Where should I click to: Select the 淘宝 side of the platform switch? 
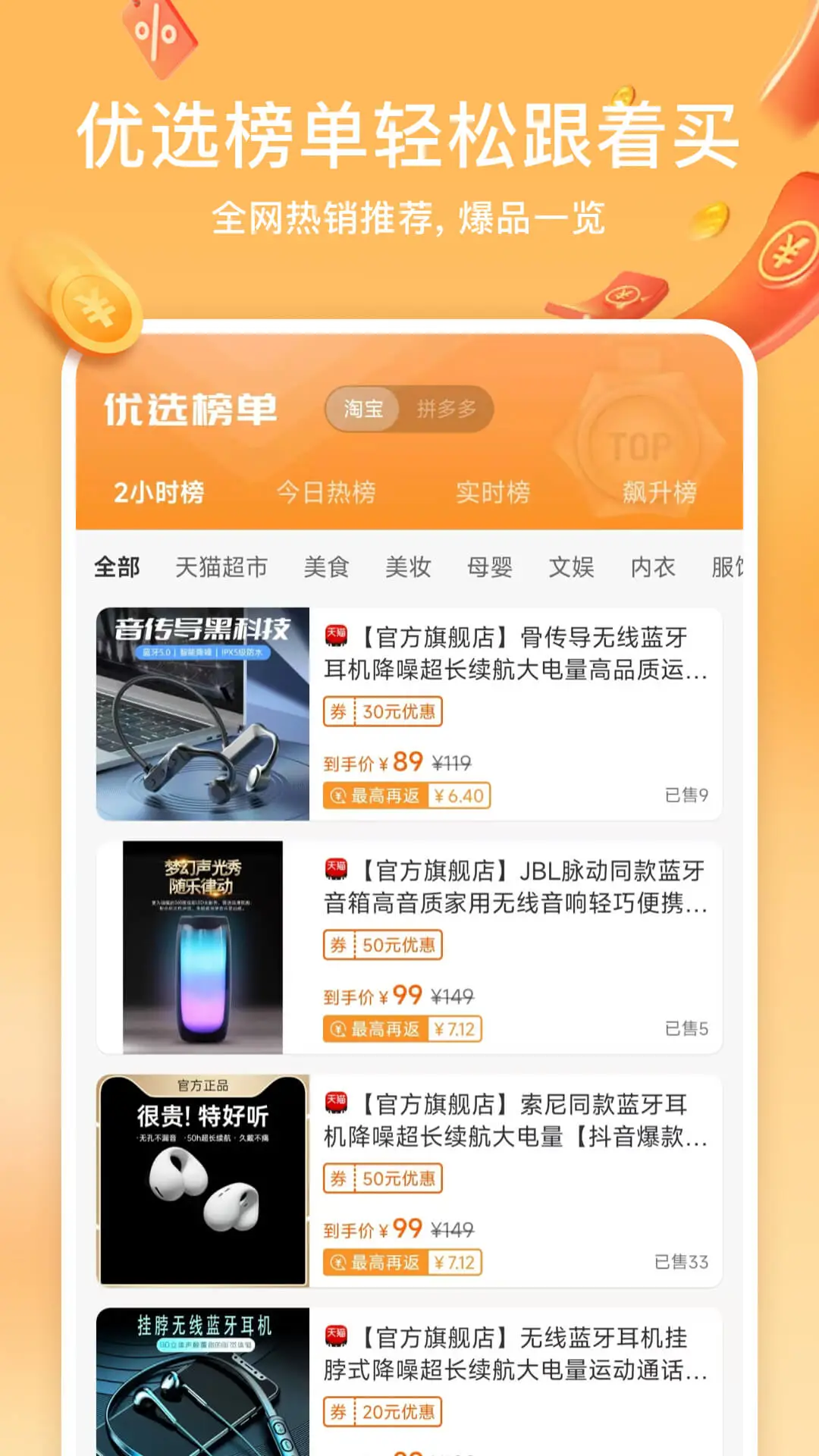(364, 409)
